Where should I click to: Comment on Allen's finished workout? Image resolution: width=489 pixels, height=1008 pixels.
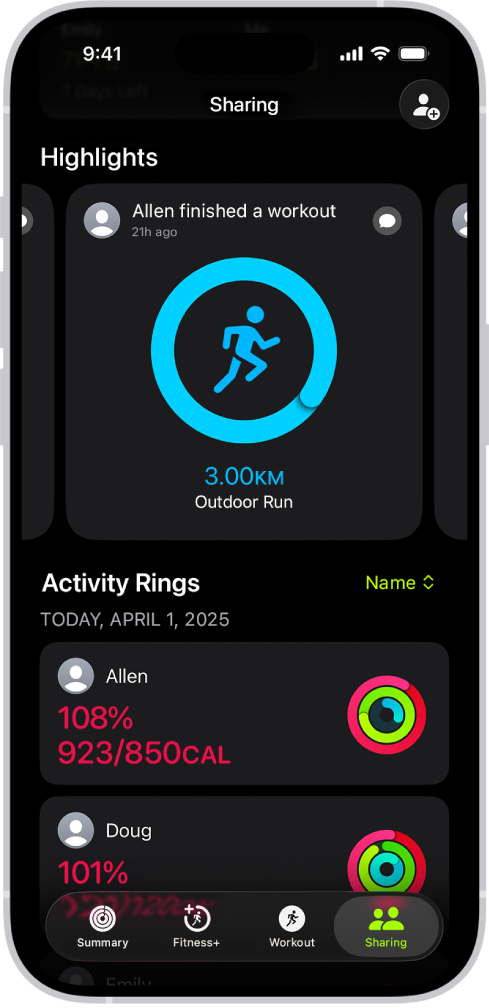387,221
